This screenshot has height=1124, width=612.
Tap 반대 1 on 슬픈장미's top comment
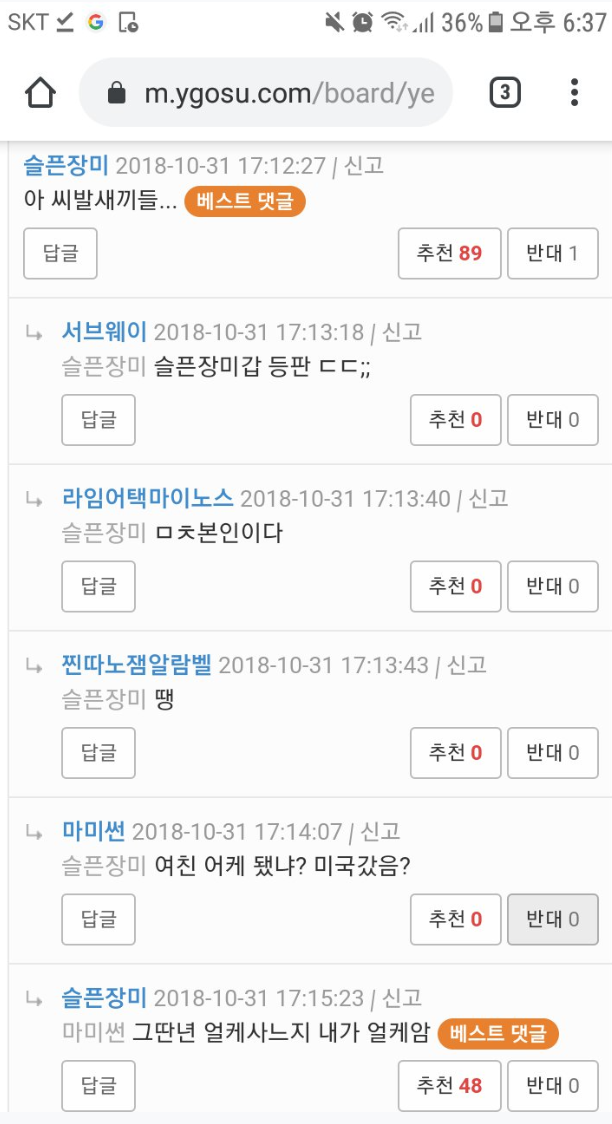(553, 254)
